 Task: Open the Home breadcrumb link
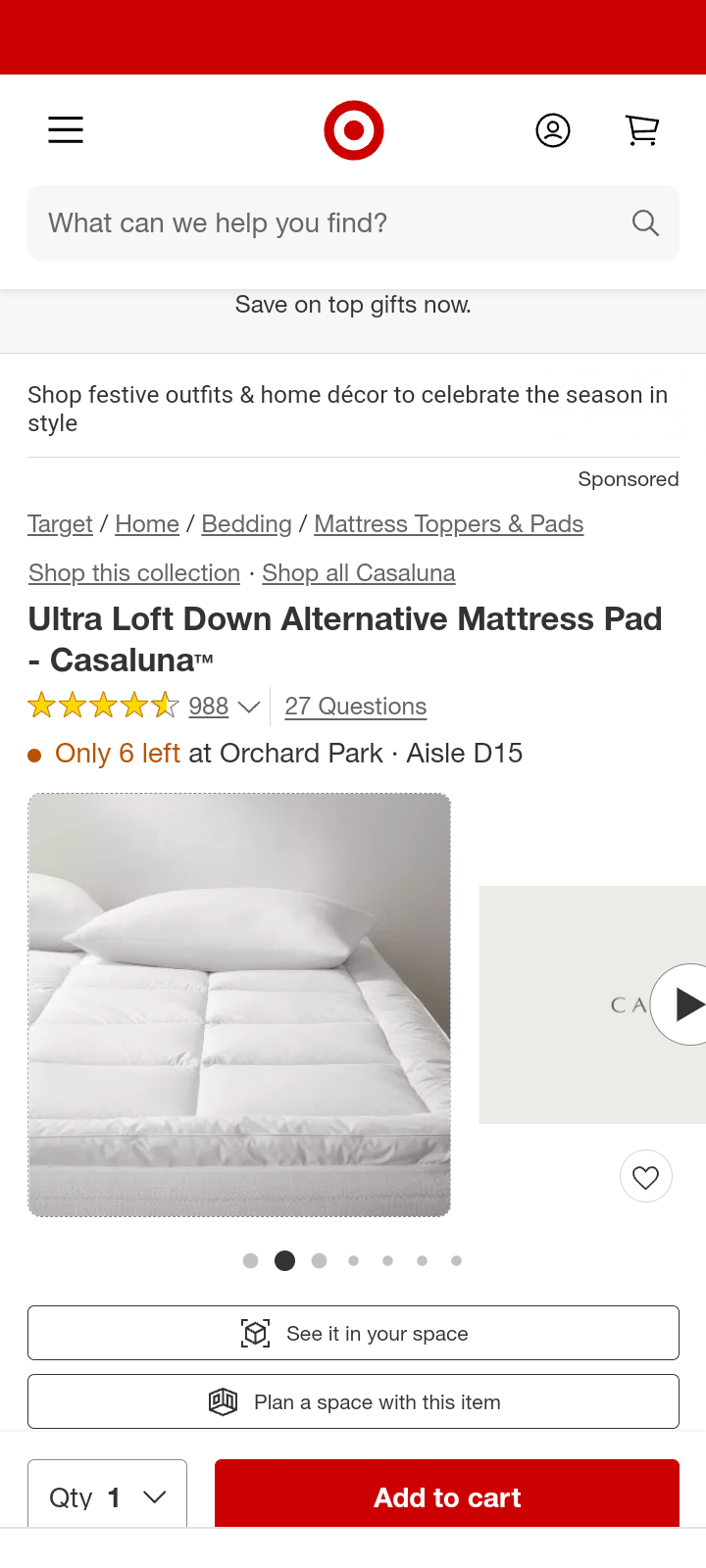pos(147,524)
